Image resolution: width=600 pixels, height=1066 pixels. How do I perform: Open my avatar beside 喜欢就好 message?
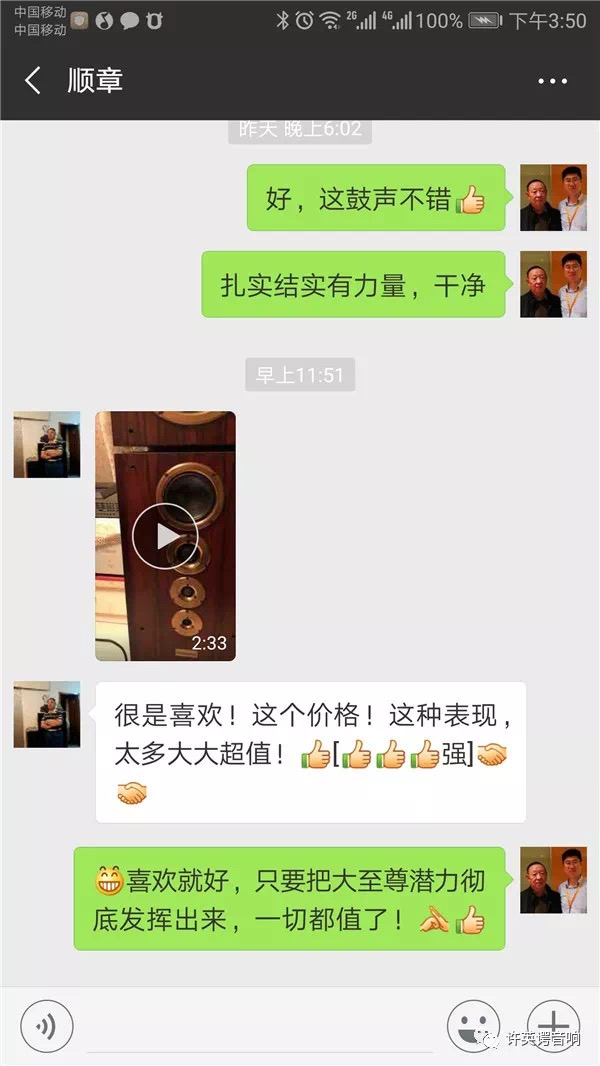coord(553,880)
